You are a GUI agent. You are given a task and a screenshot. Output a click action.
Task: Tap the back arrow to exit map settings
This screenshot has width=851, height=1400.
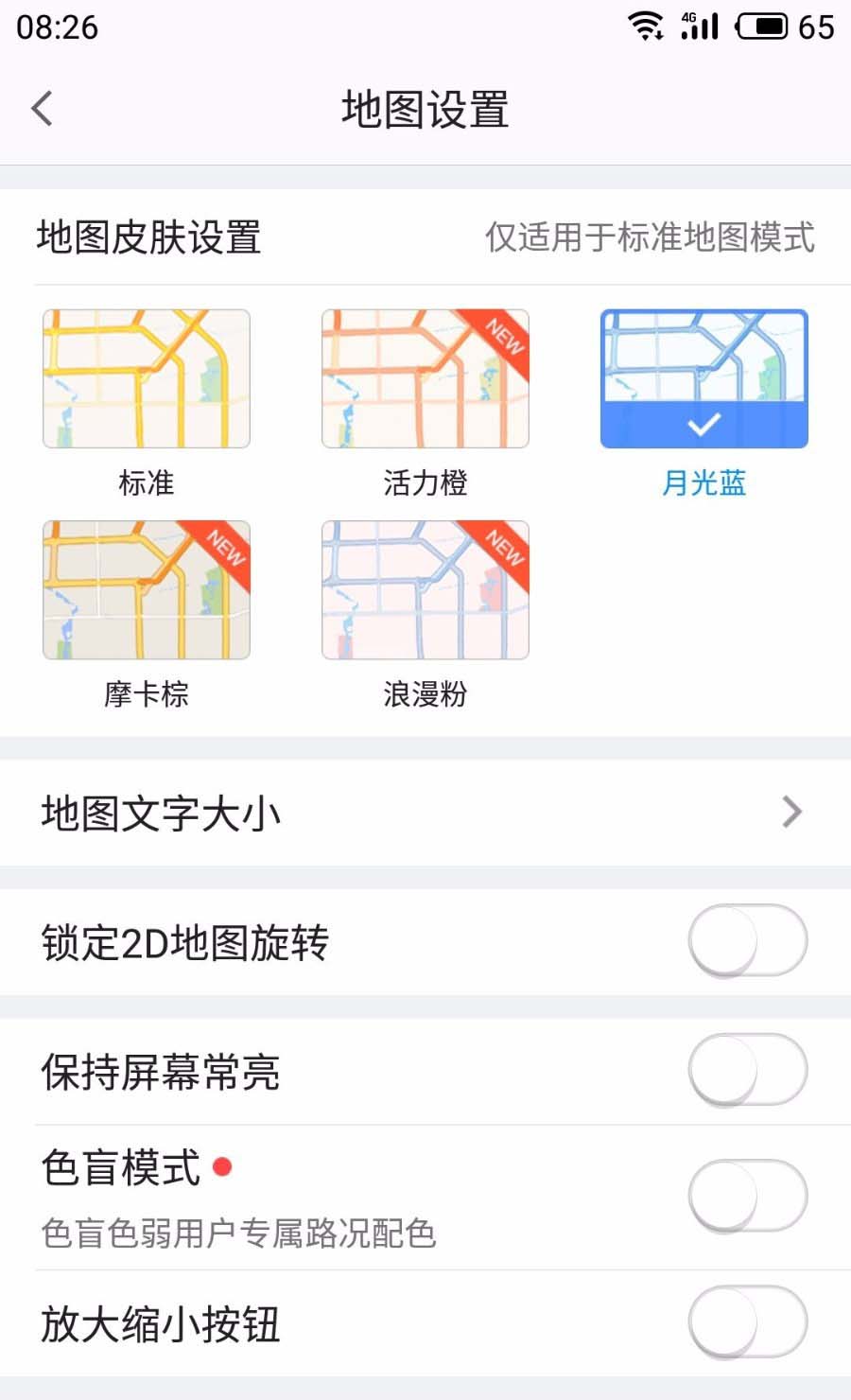point(40,109)
